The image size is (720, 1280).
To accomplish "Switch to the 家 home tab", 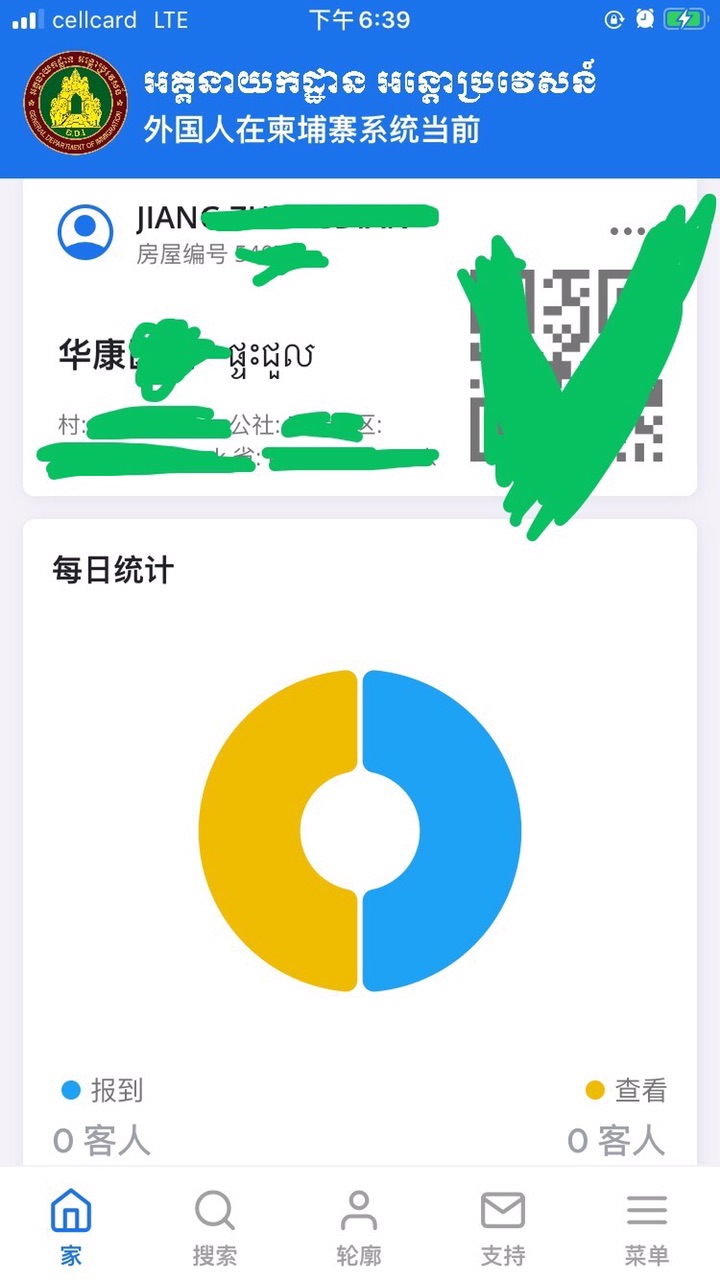I will pos(71,1226).
